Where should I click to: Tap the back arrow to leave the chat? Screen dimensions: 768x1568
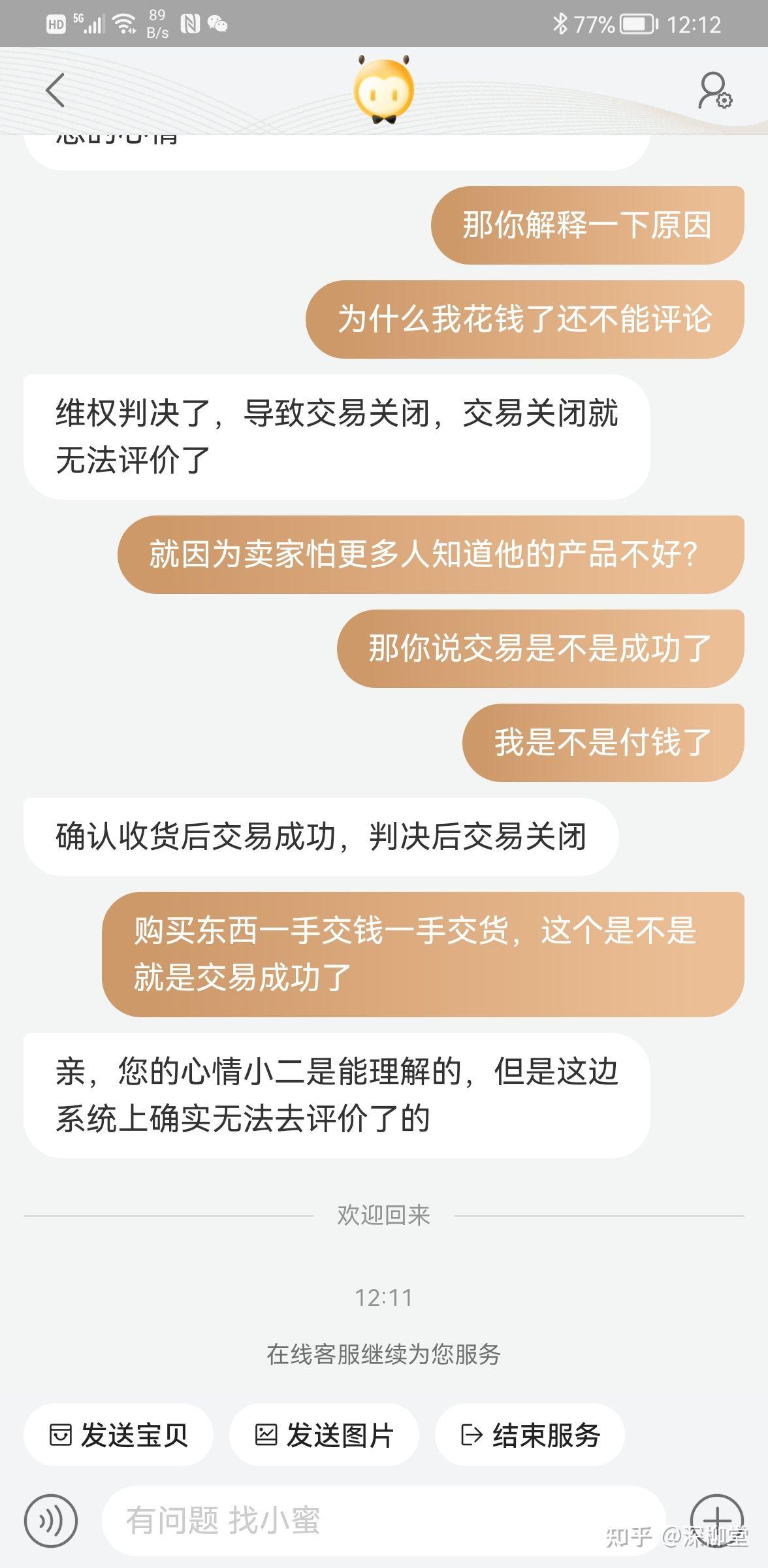(56, 91)
